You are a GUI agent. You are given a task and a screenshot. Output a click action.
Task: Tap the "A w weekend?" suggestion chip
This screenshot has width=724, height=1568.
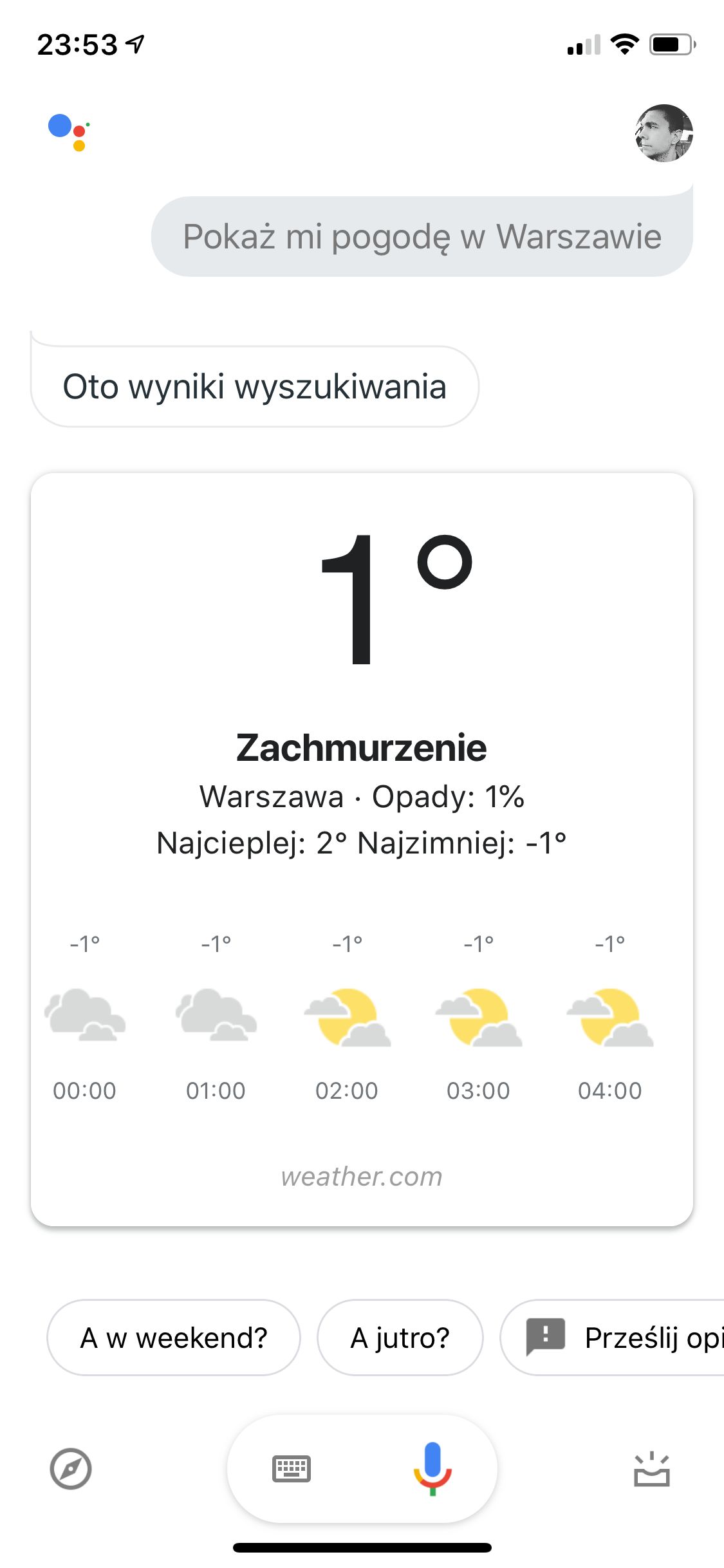(174, 1338)
